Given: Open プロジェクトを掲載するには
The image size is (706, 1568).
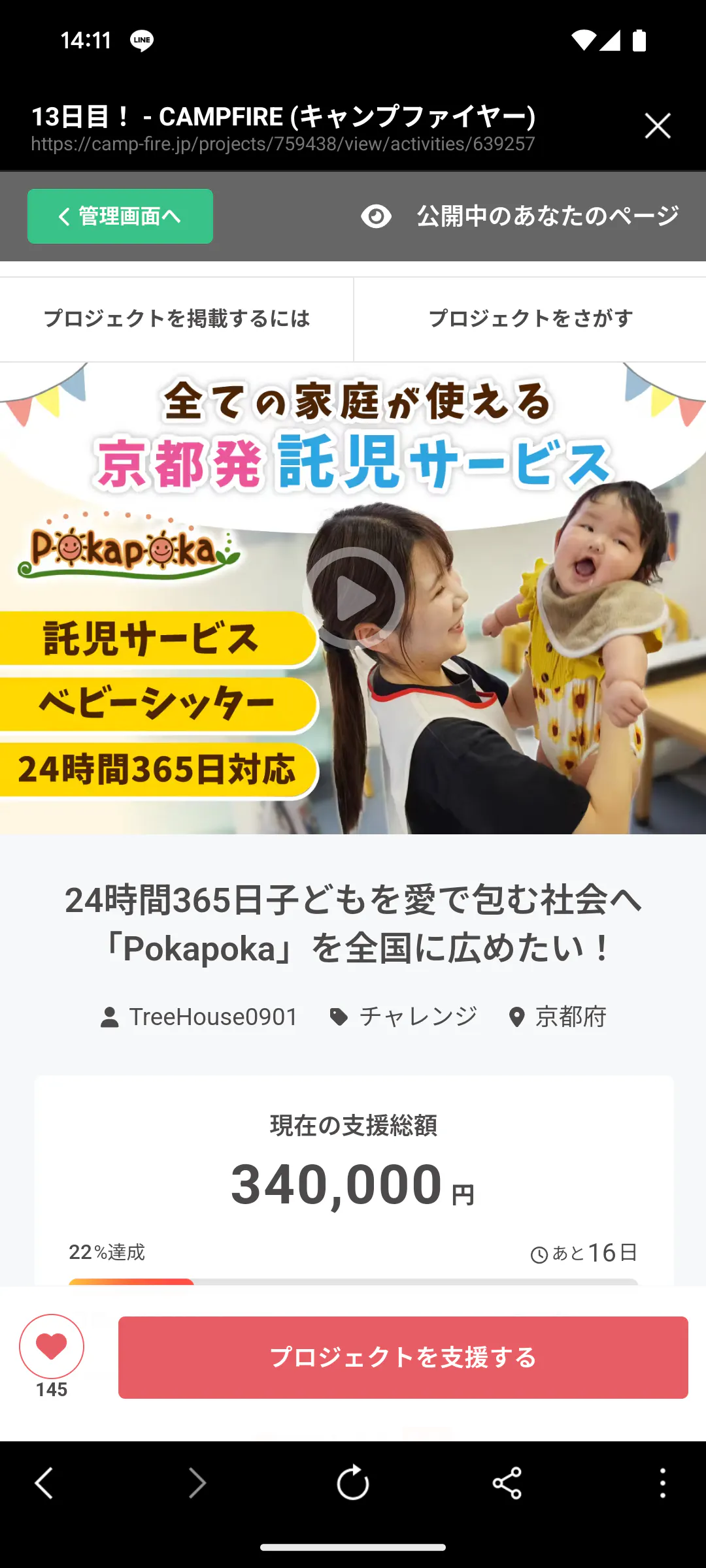Looking at the screenshot, I should [x=176, y=319].
